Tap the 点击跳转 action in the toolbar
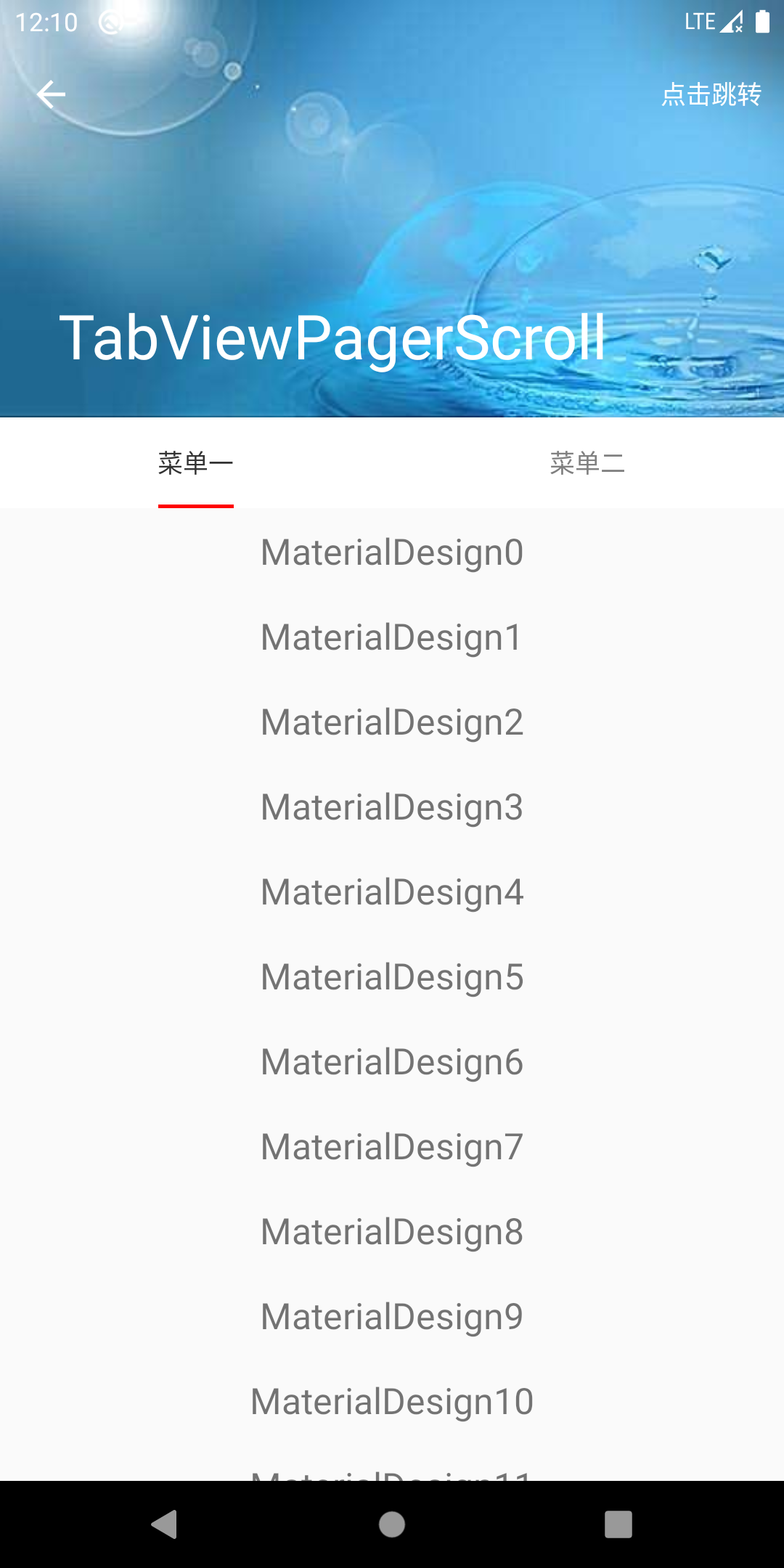Screen dimensions: 784x1568 (x=711, y=94)
